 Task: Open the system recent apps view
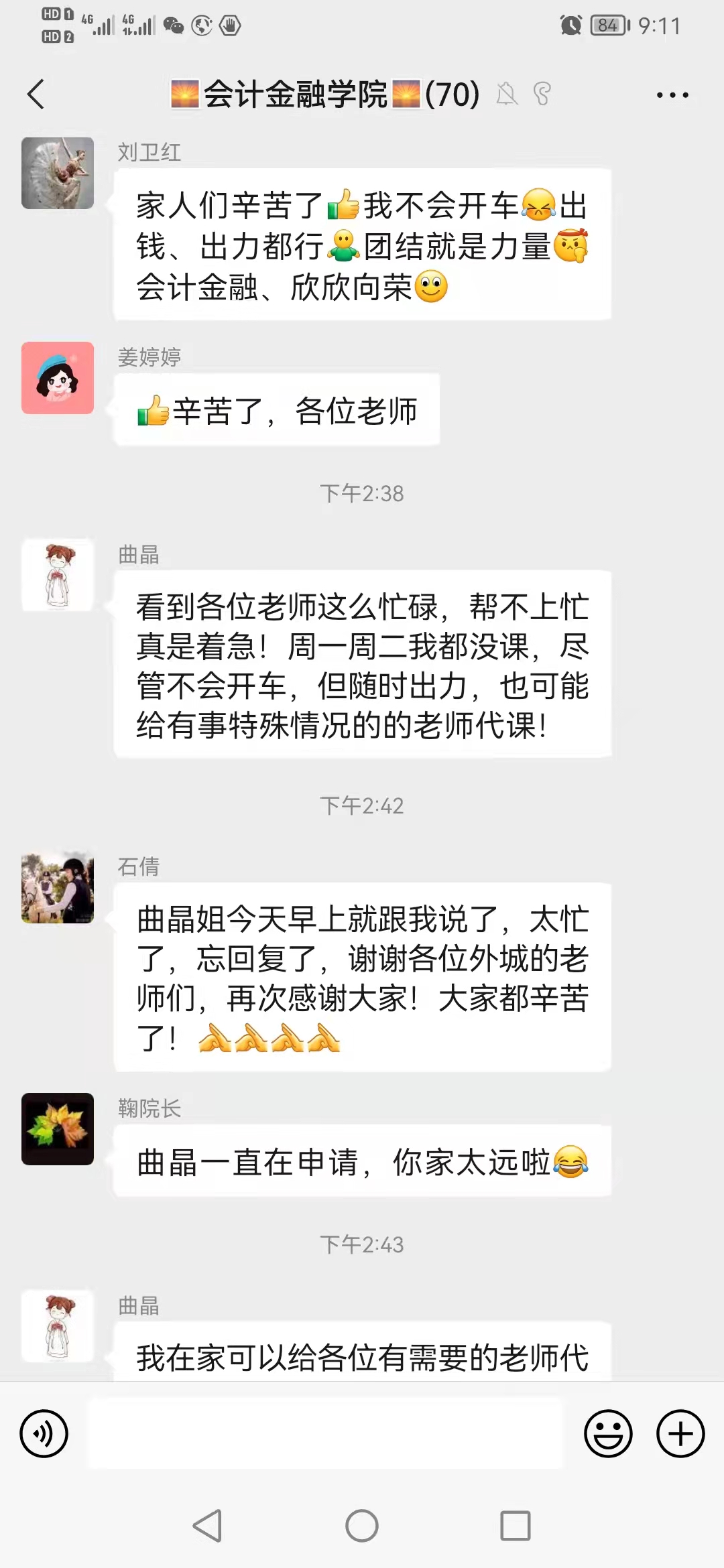[x=516, y=1526]
